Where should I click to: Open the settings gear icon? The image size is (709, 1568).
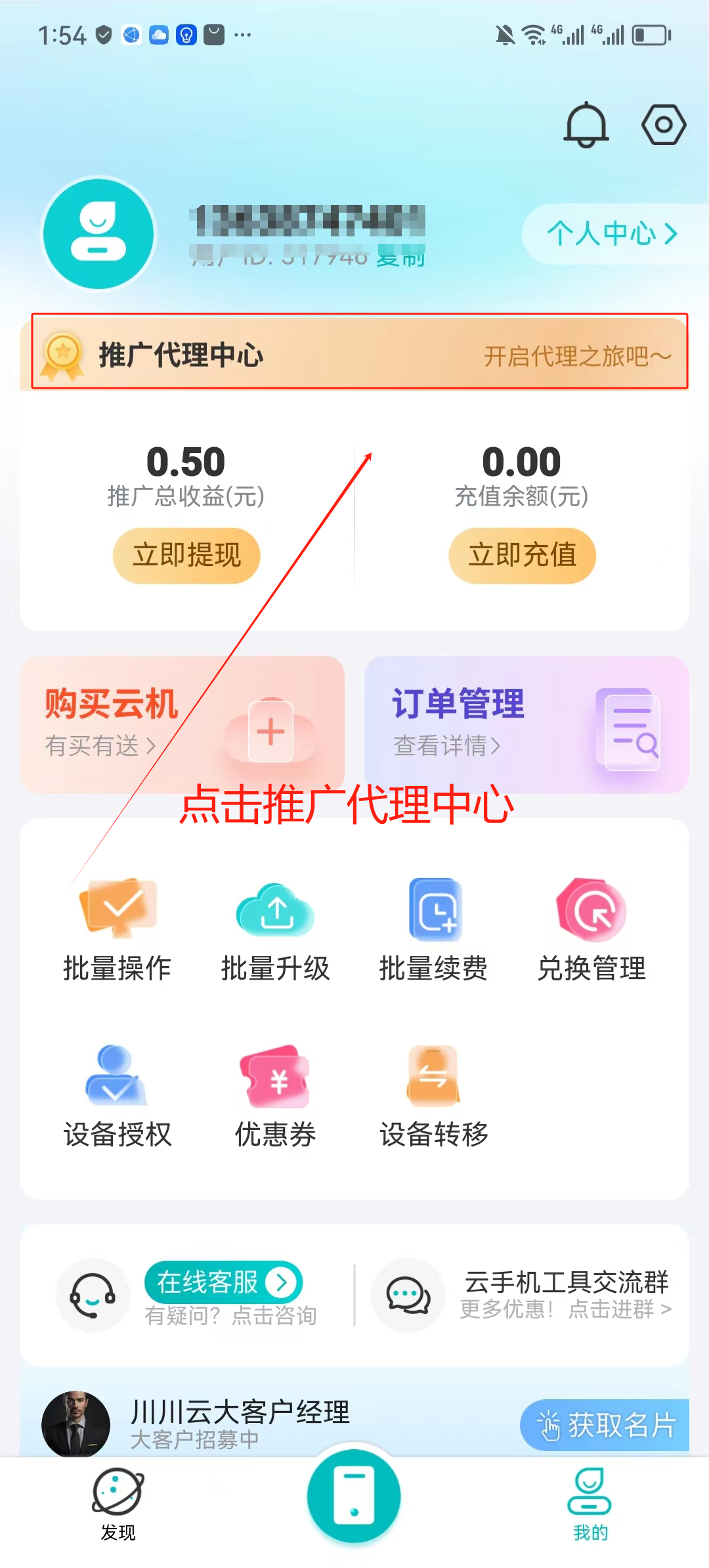click(x=662, y=125)
